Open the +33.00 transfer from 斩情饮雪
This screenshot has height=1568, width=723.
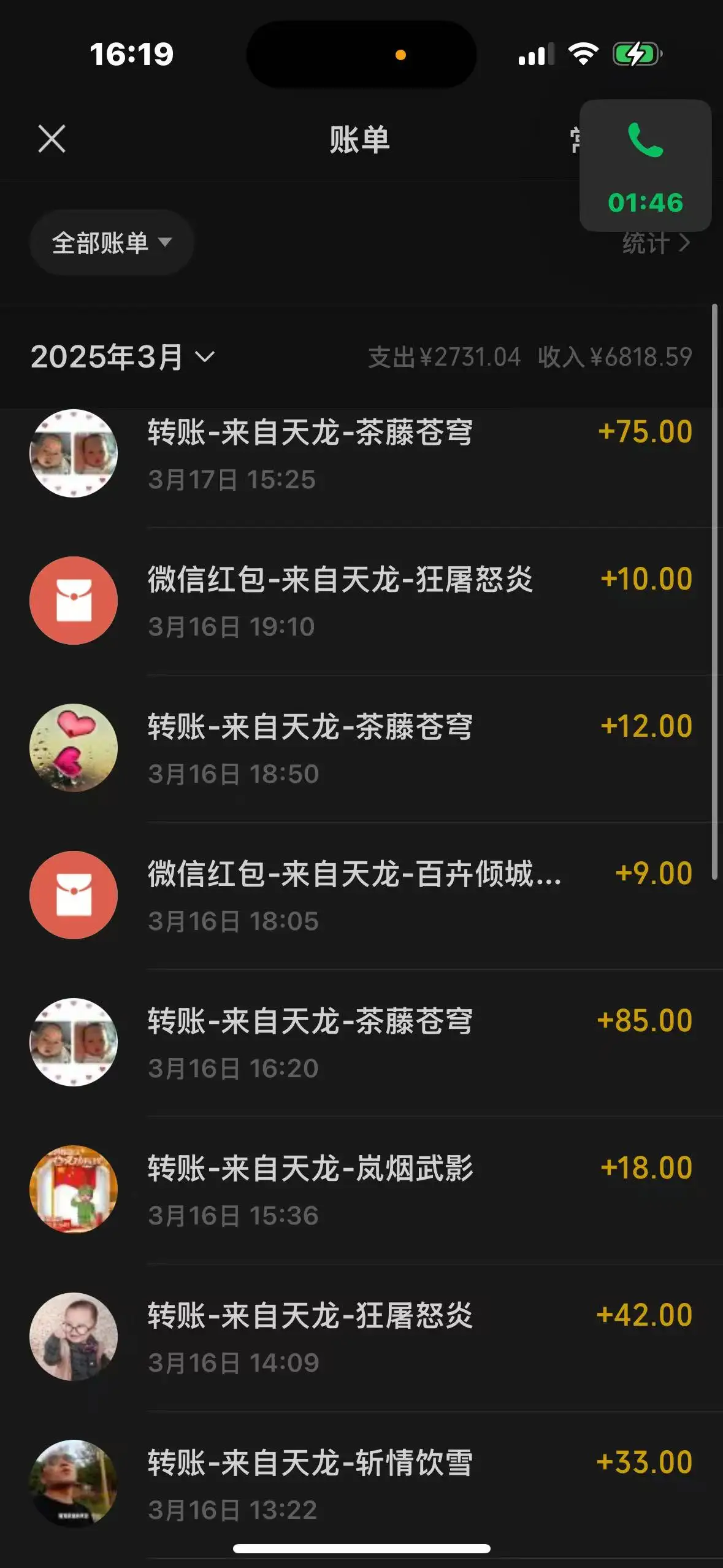[x=368, y=1485]
